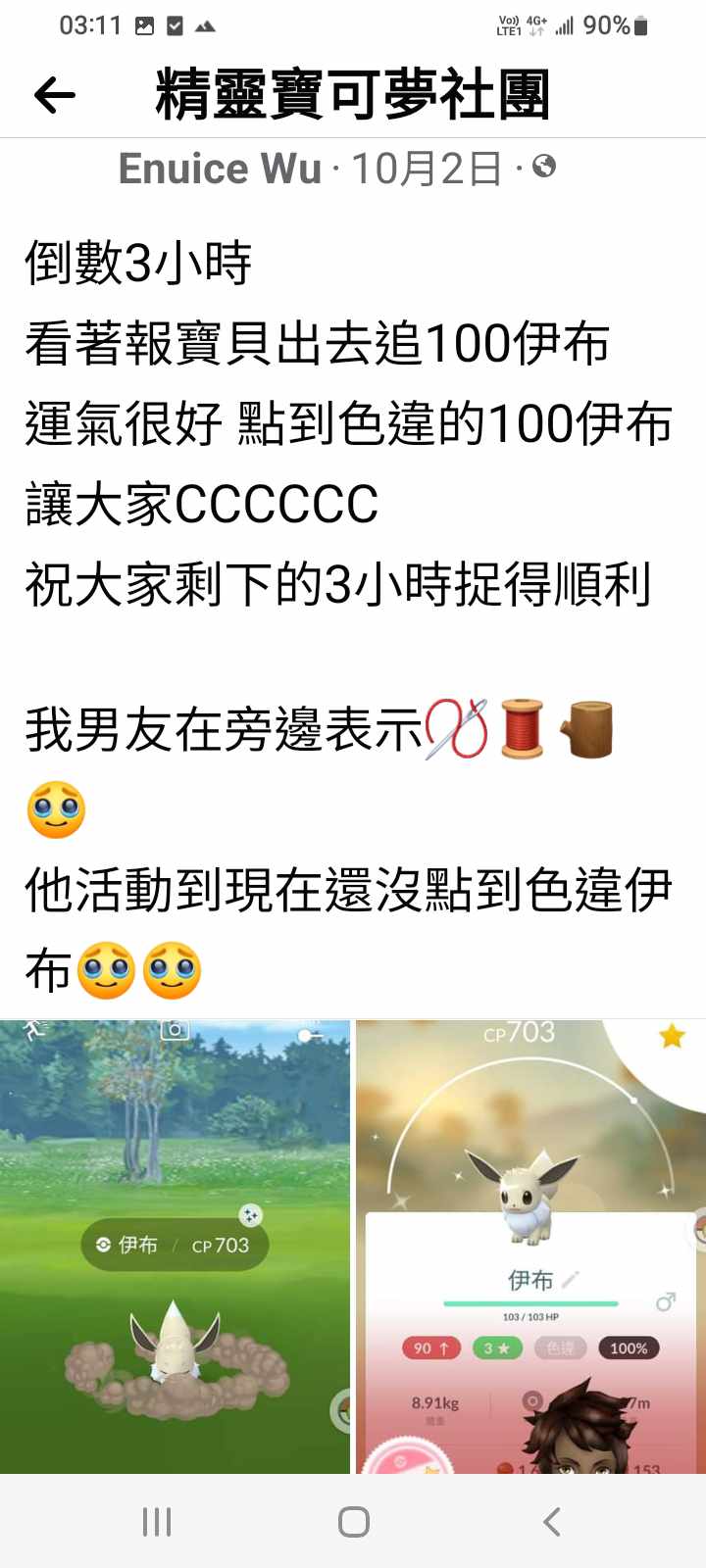706x1568 pixels.
Task: Open Enuice Wu's profile
Action: click(220, 169)
